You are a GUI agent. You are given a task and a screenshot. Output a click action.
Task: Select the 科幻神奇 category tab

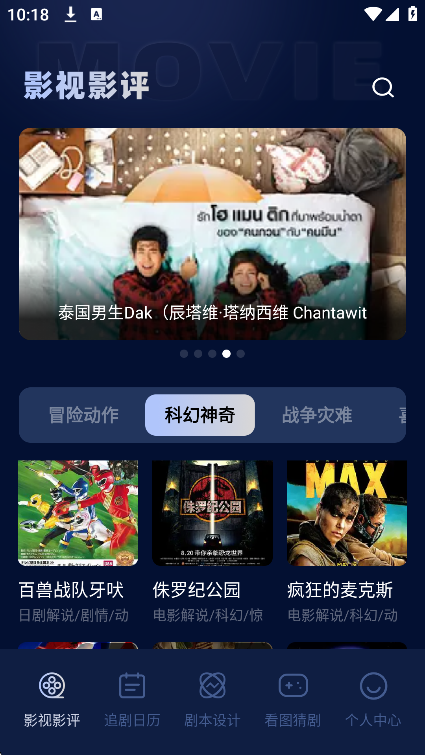click(x=200, y=415)
